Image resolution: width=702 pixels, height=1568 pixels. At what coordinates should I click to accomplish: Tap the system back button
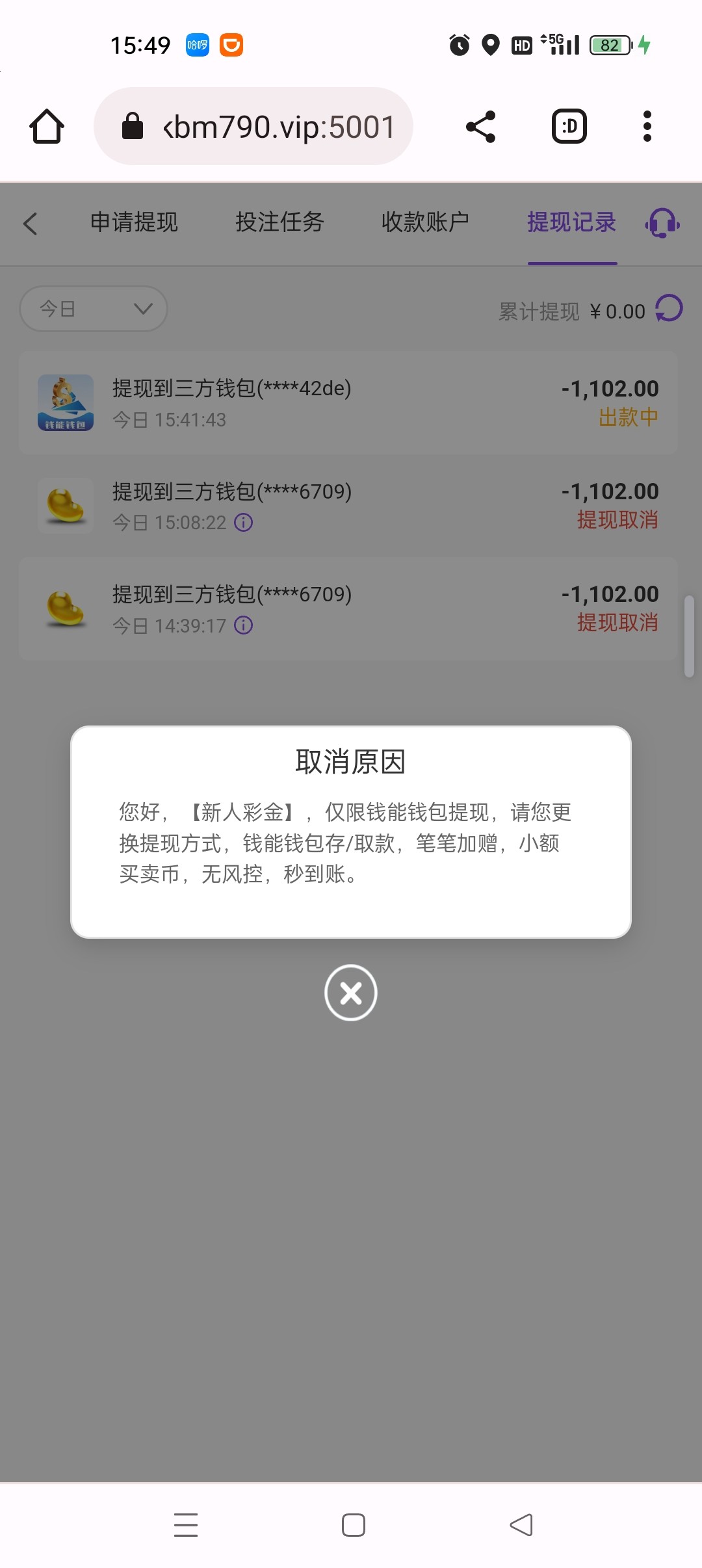521,1524
